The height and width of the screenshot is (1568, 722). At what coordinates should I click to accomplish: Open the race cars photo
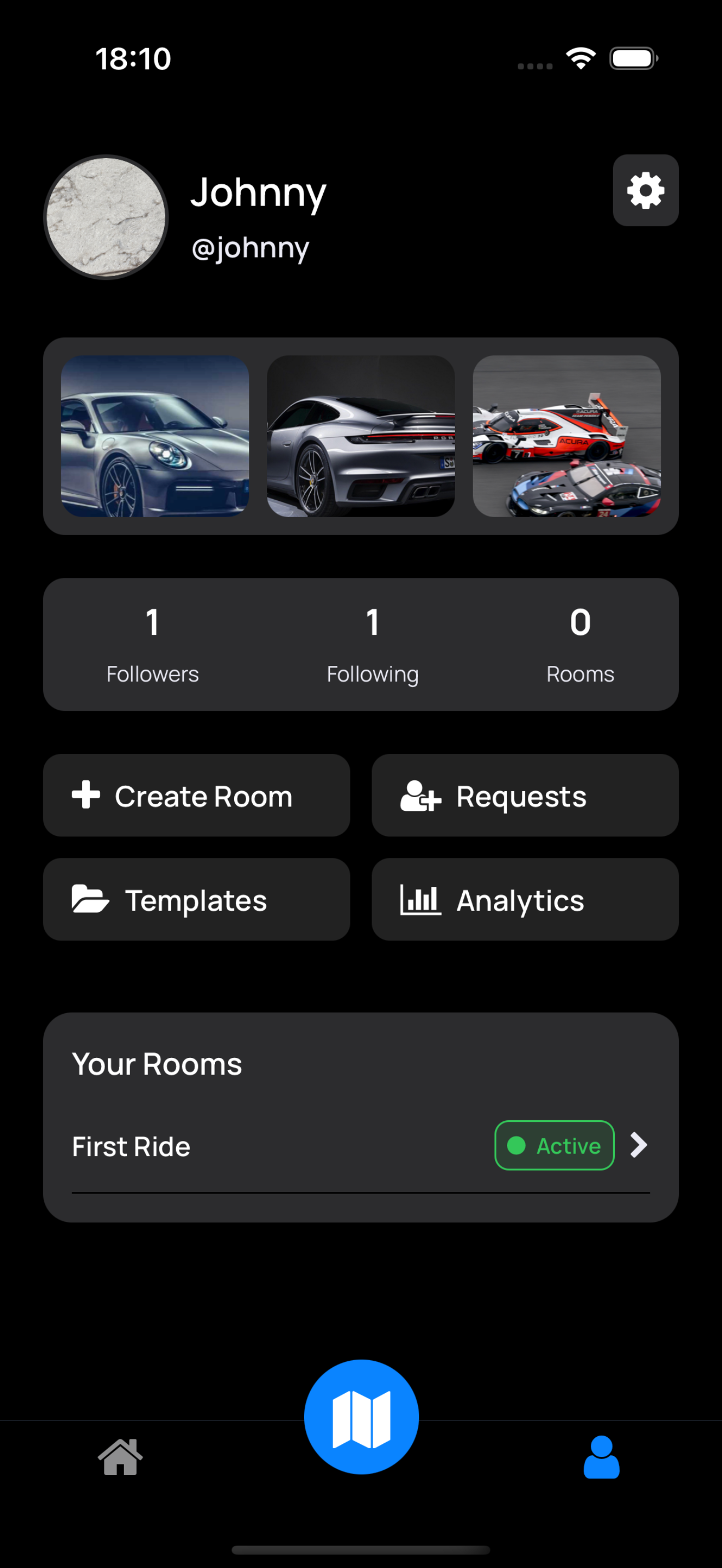click(x=566, y=436)
